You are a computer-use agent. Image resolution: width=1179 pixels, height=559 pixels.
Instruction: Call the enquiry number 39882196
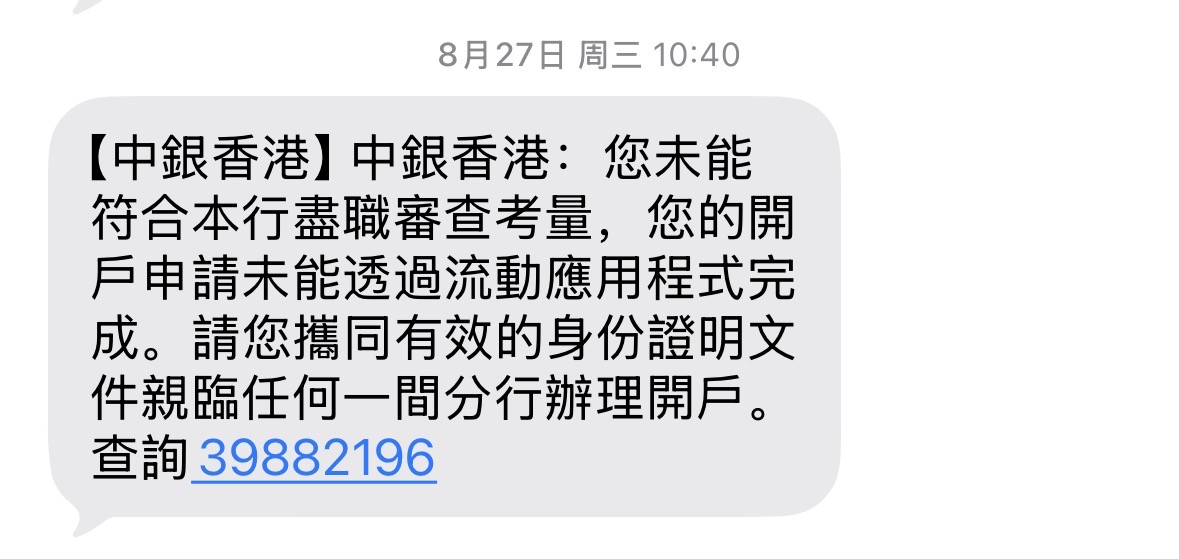[x=317, y=457]
